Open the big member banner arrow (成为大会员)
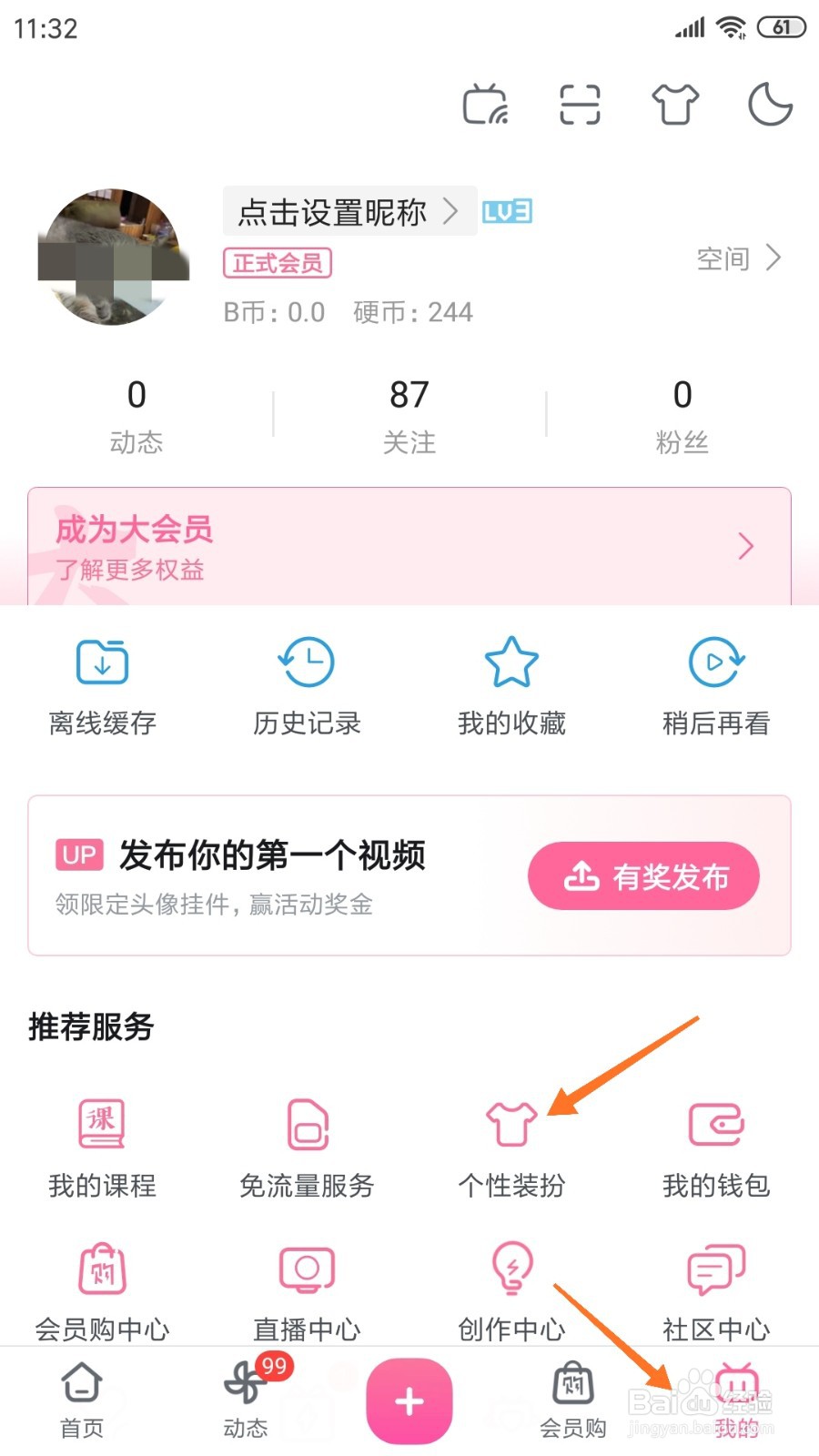This screenshot has height=1456, width=819. pyautogui.click(x=746, y=546)
